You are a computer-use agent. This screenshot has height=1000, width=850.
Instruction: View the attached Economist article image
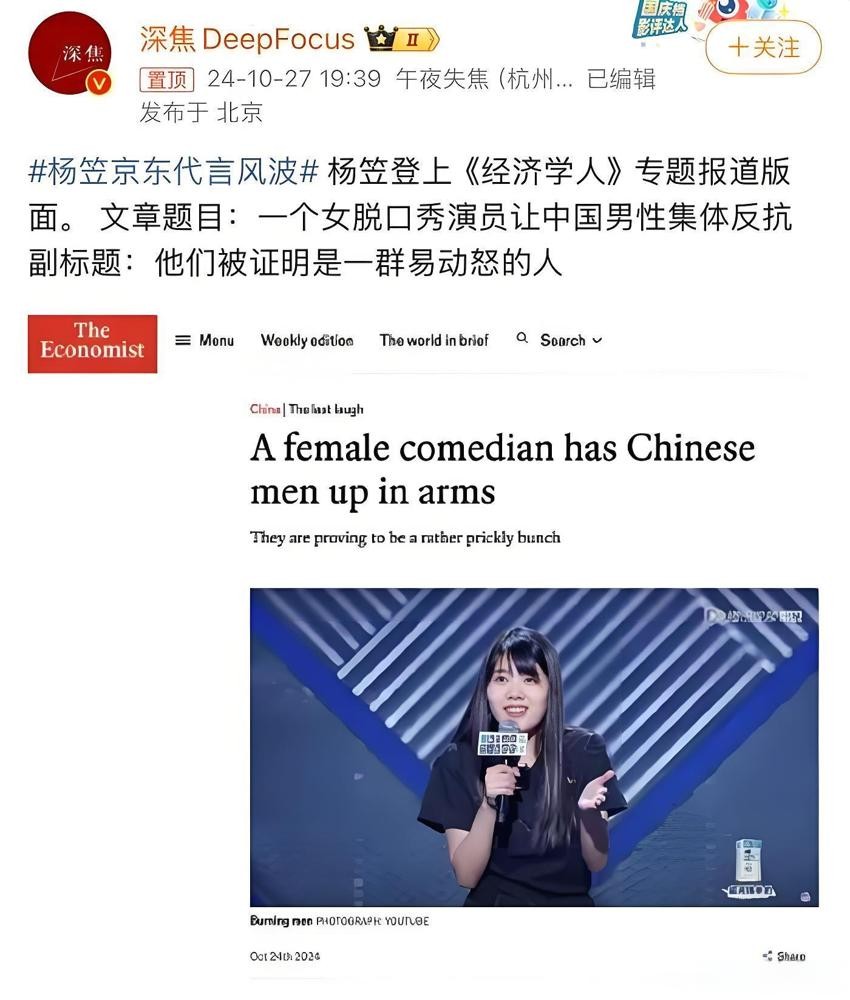coord(424,640)
